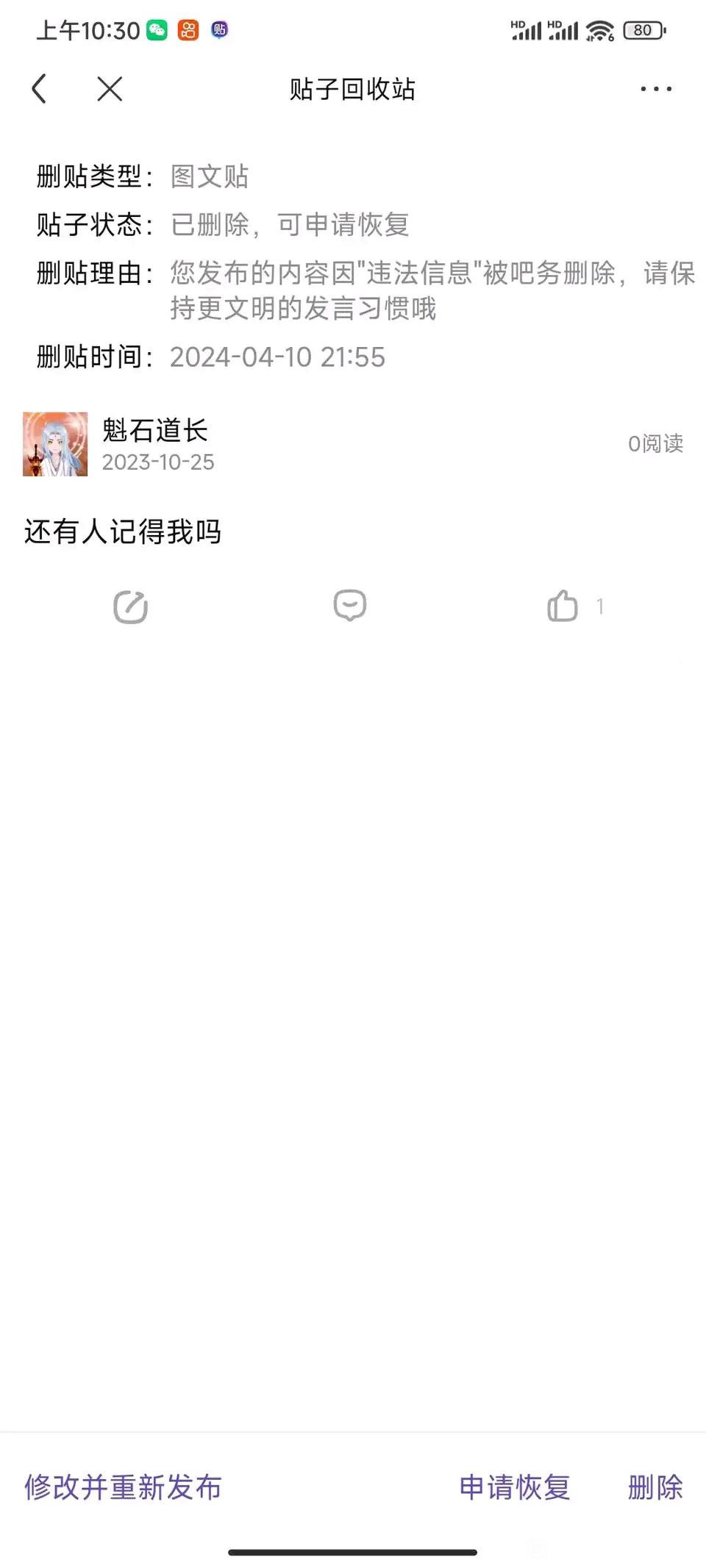Image resolution: width=706 pixels, height=1568 pixels.
Task: Open comments on the deleted post
Action: coord(350,606)
